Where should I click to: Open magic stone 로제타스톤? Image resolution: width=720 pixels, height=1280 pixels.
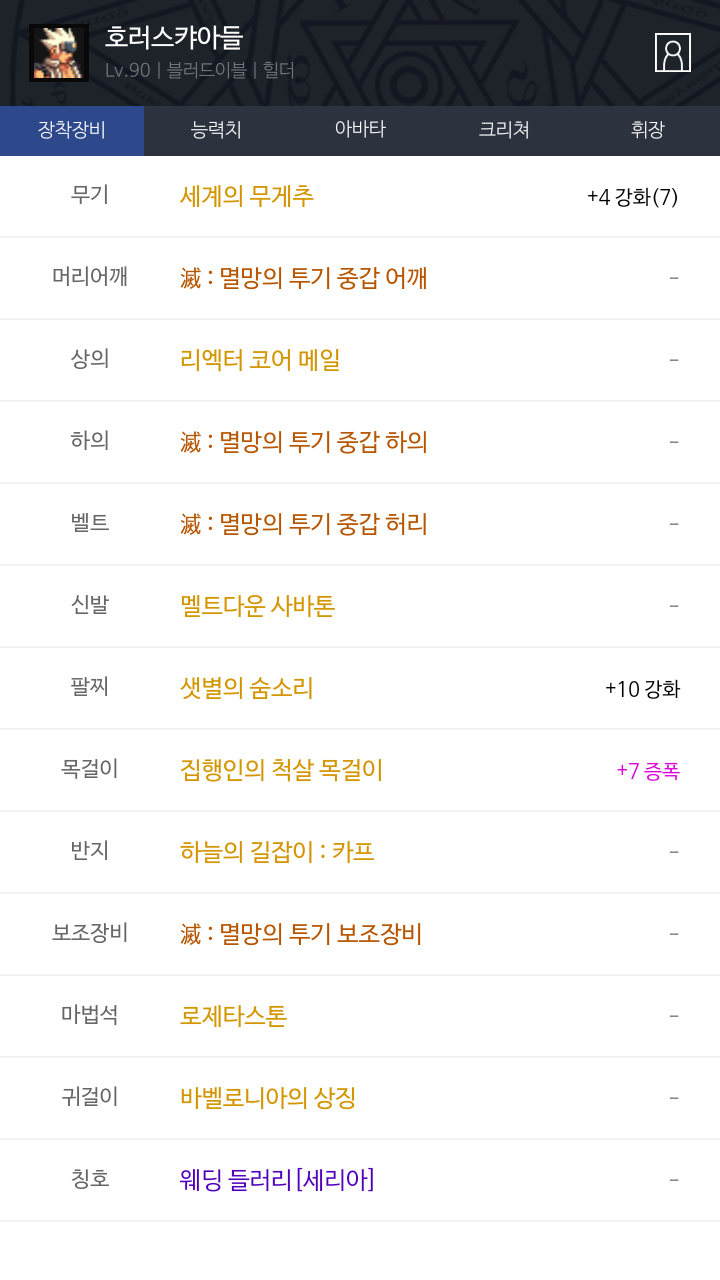tap(234, 1016)
